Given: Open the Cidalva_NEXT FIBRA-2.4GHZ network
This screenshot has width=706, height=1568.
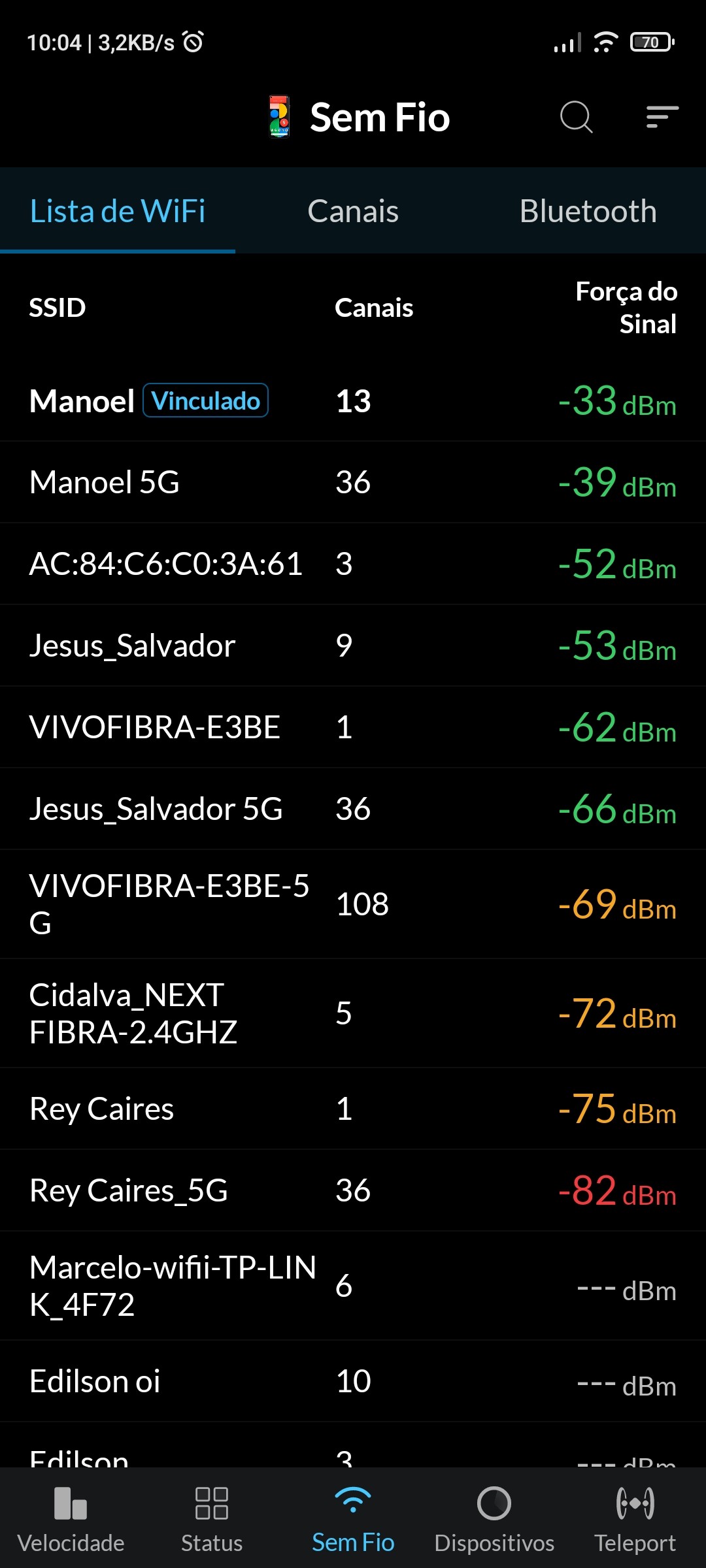Looking at the screenshot, I should point(353,1013).
